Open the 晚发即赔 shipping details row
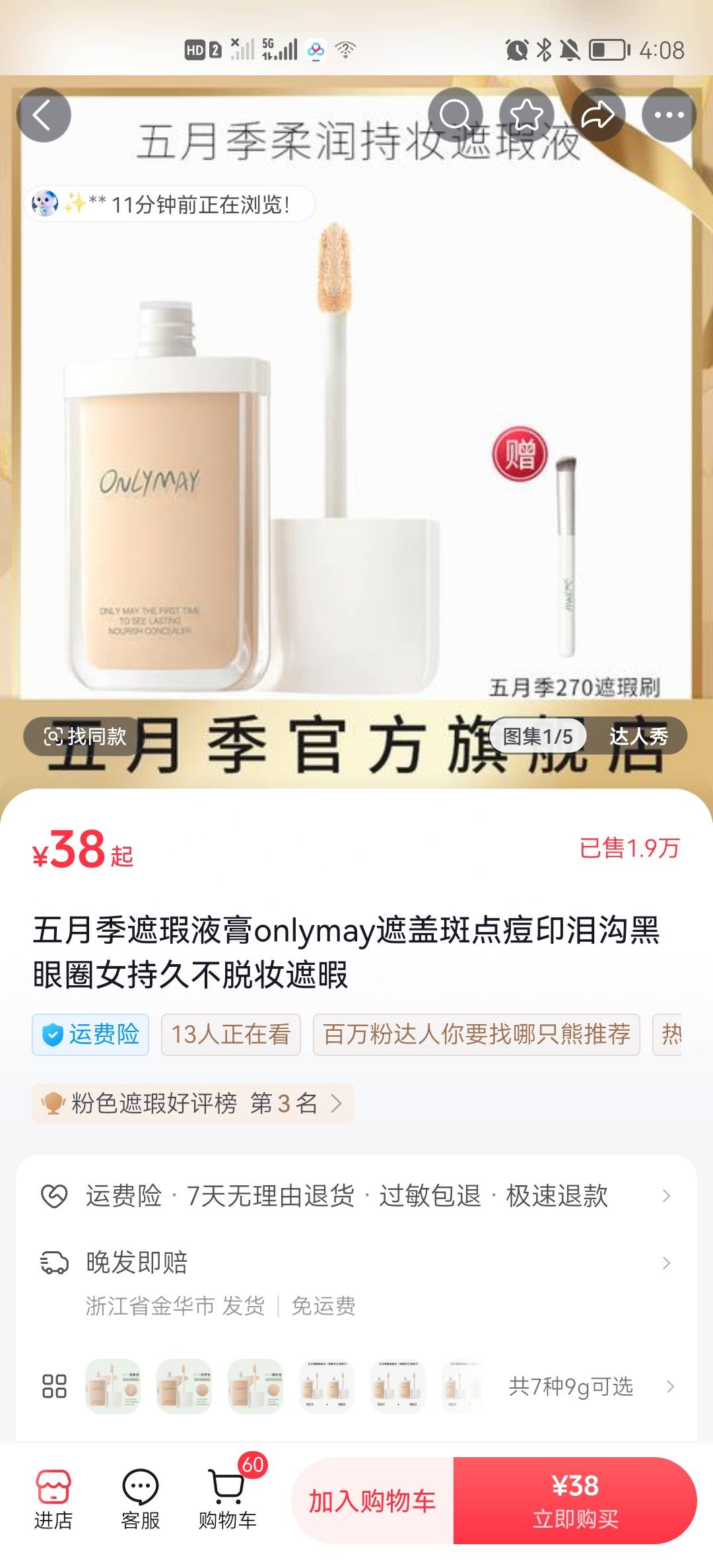713x1568 pixels. tap(356, 1263)
